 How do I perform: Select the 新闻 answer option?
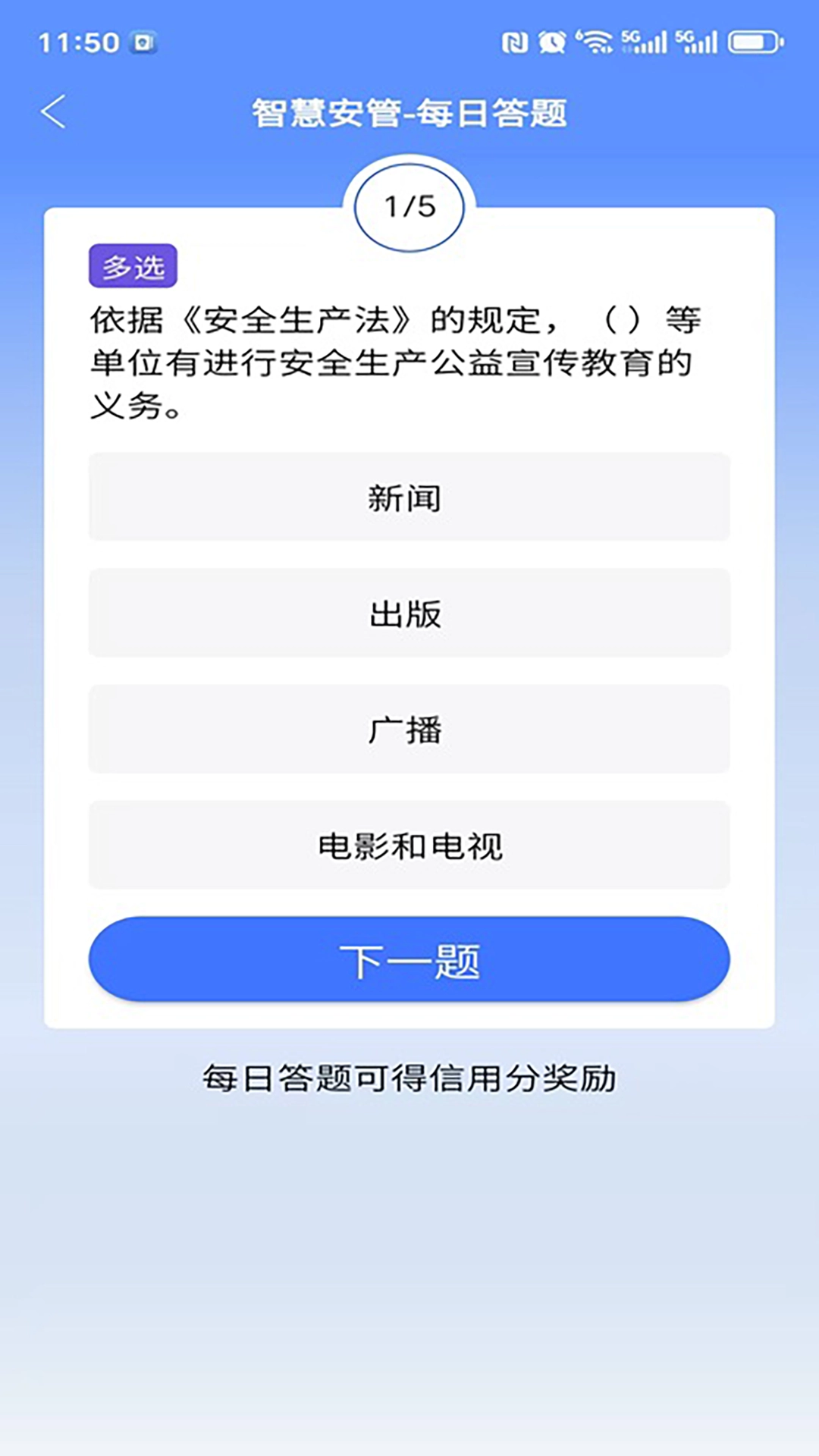pyautogui.click(x=409, y=498)
